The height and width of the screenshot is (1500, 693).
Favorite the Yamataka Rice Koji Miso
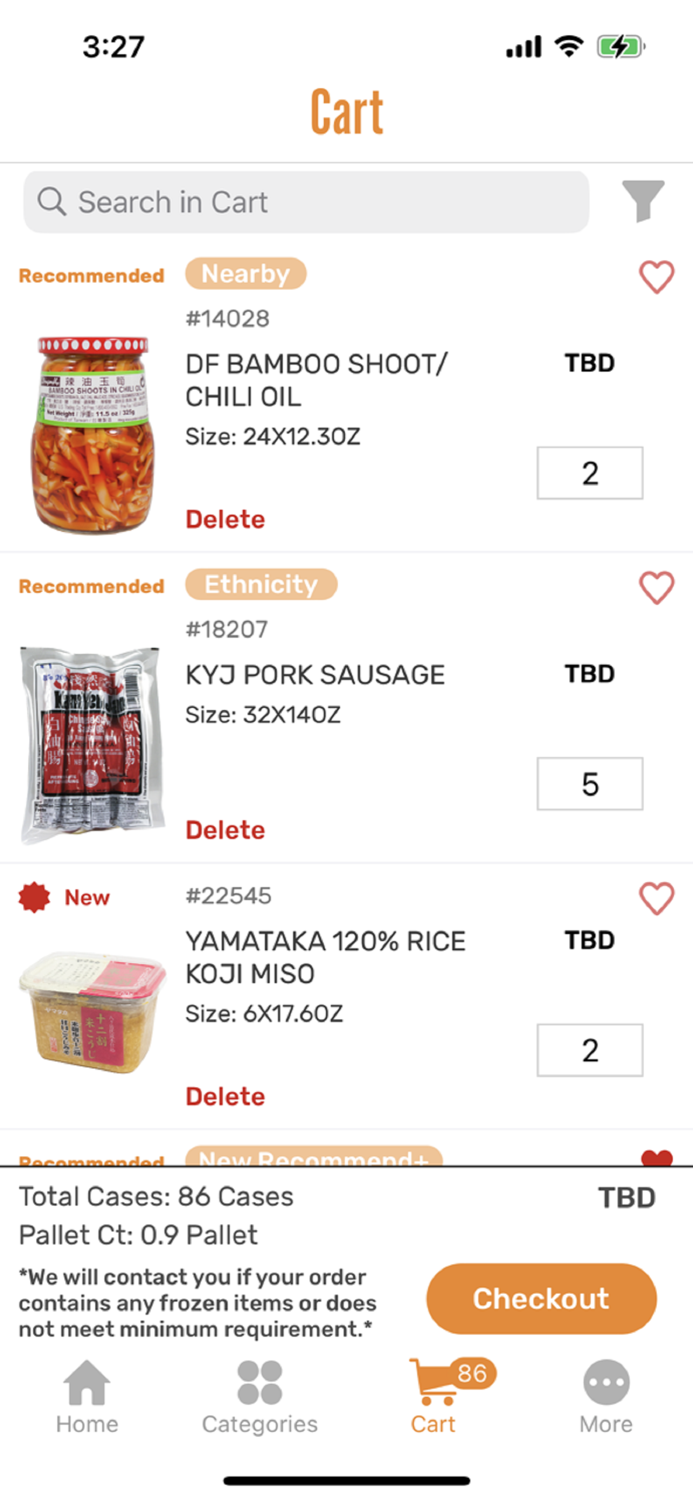click(x=656, y=899)
